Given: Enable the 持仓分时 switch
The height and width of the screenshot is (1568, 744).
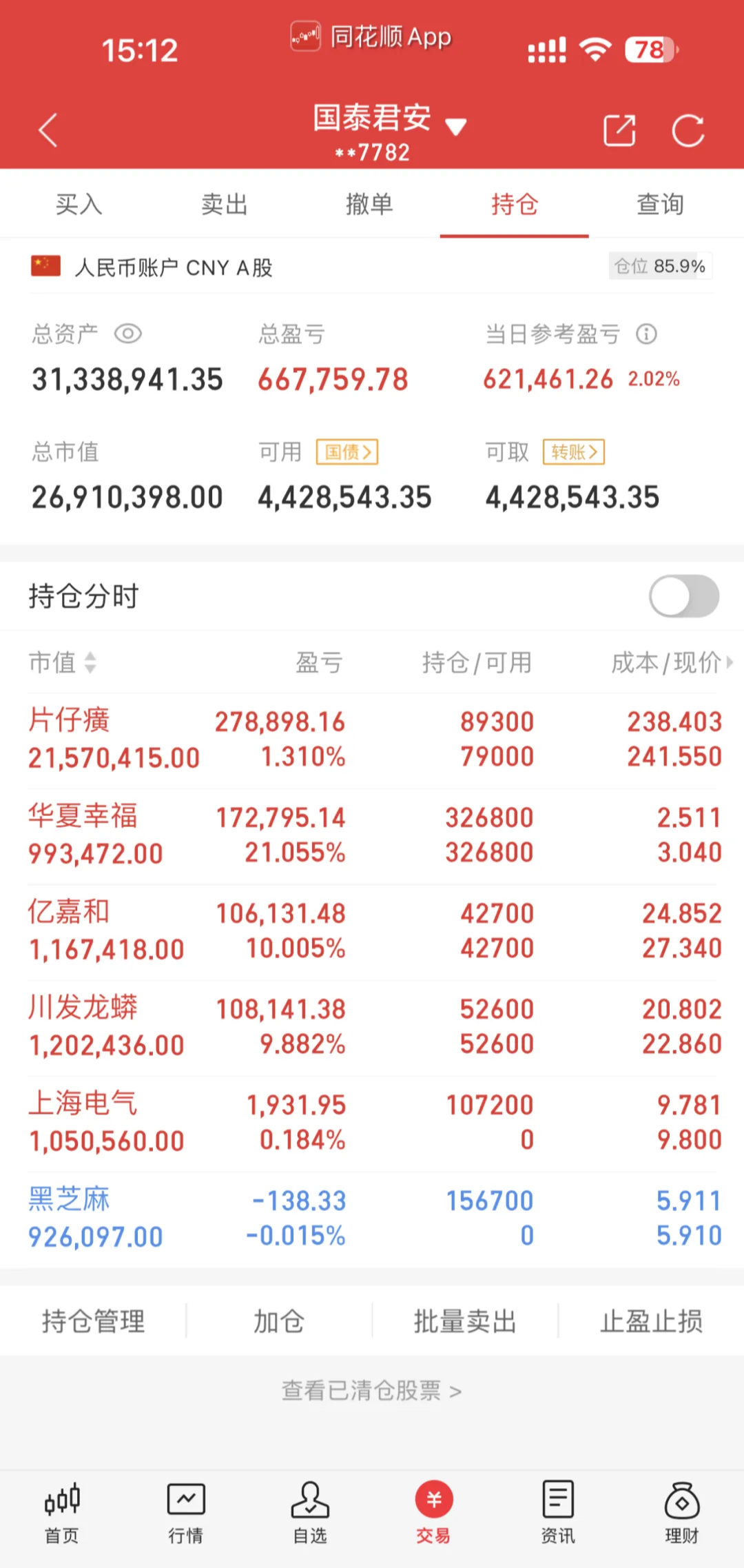Looking at the screenshot, I should [683, 596].
